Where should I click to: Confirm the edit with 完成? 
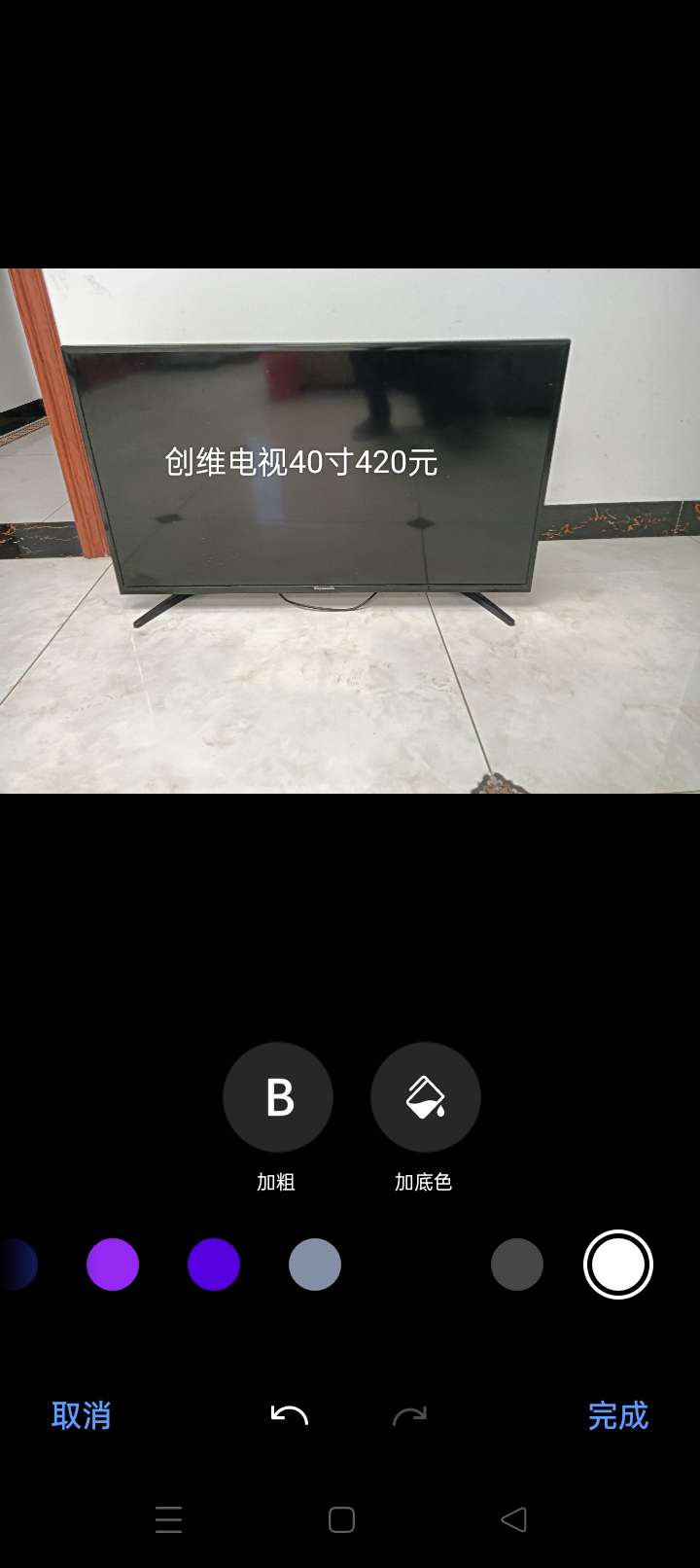pyautogui.click(x=617, y=1415)
